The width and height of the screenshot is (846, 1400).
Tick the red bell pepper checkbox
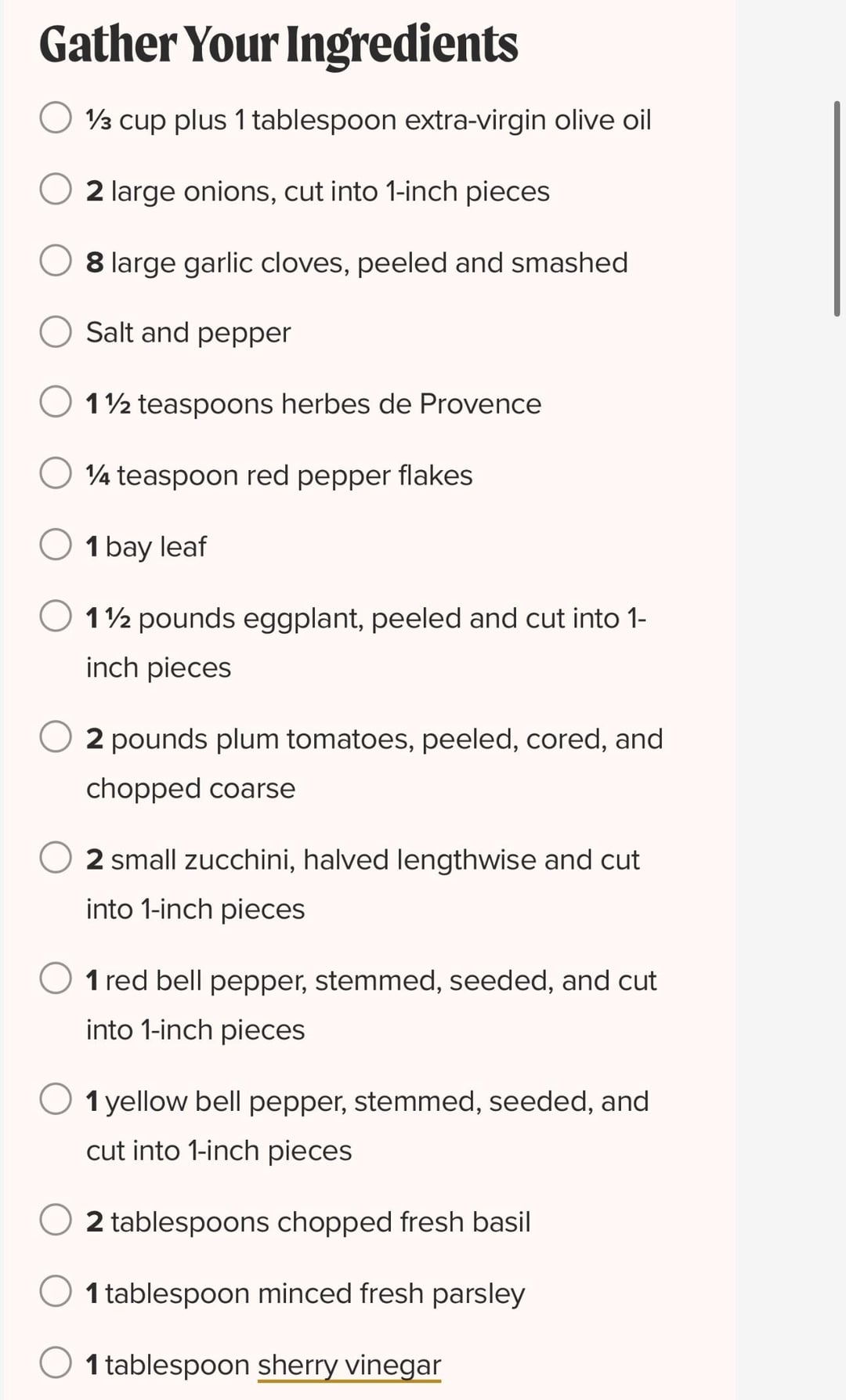coord(56,978)
